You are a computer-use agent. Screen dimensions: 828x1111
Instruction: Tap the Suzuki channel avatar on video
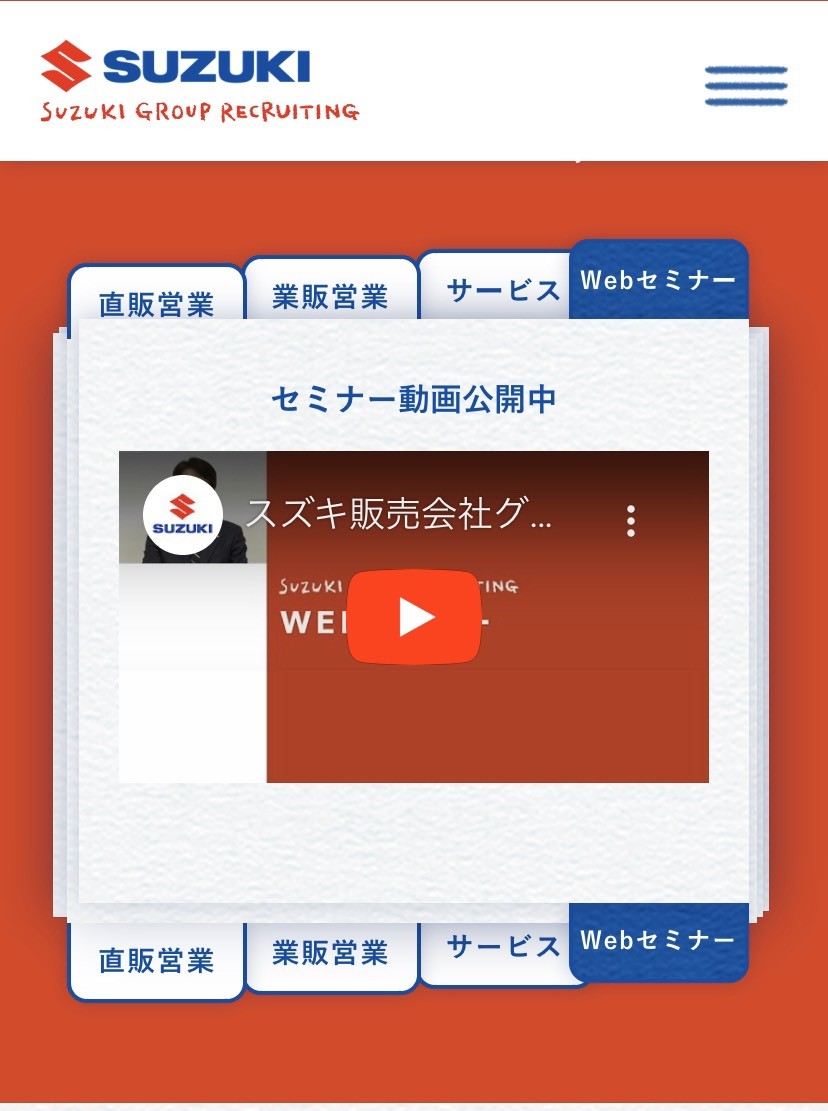click(183, 515)
